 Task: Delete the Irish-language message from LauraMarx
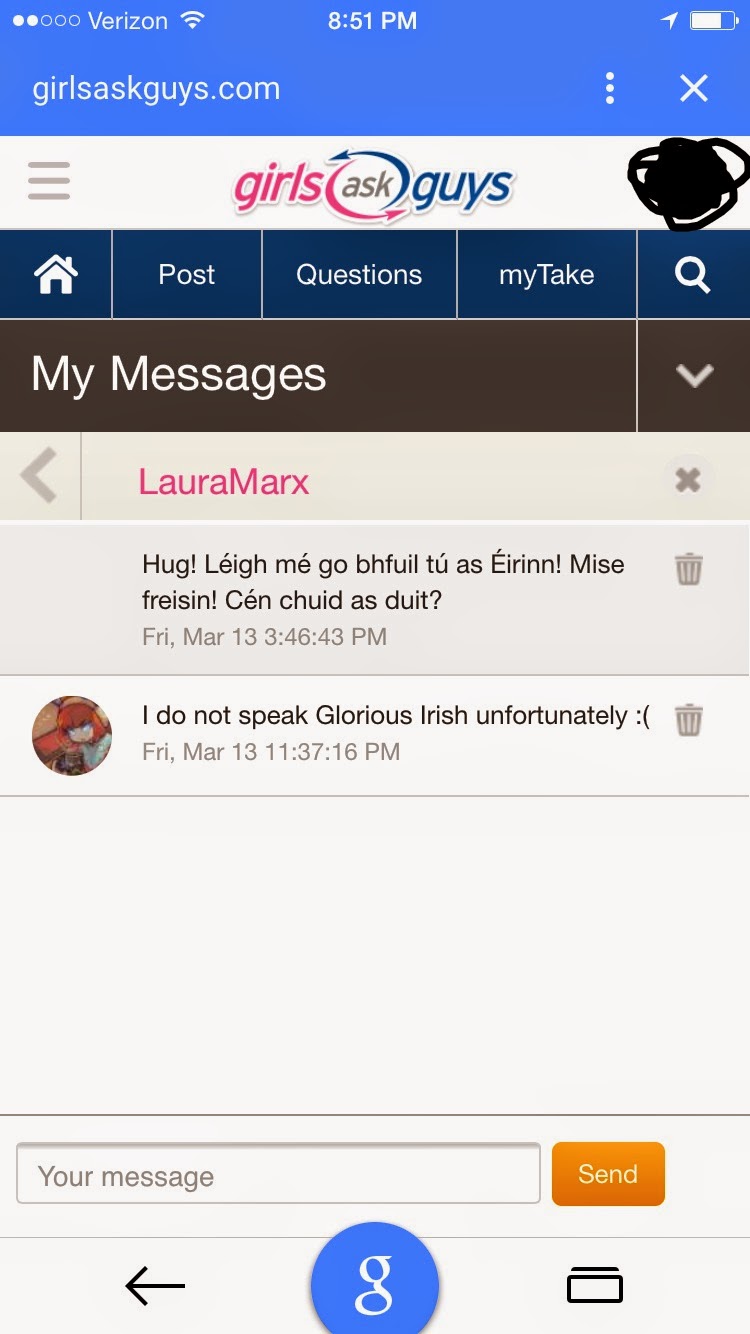(688, 569)
